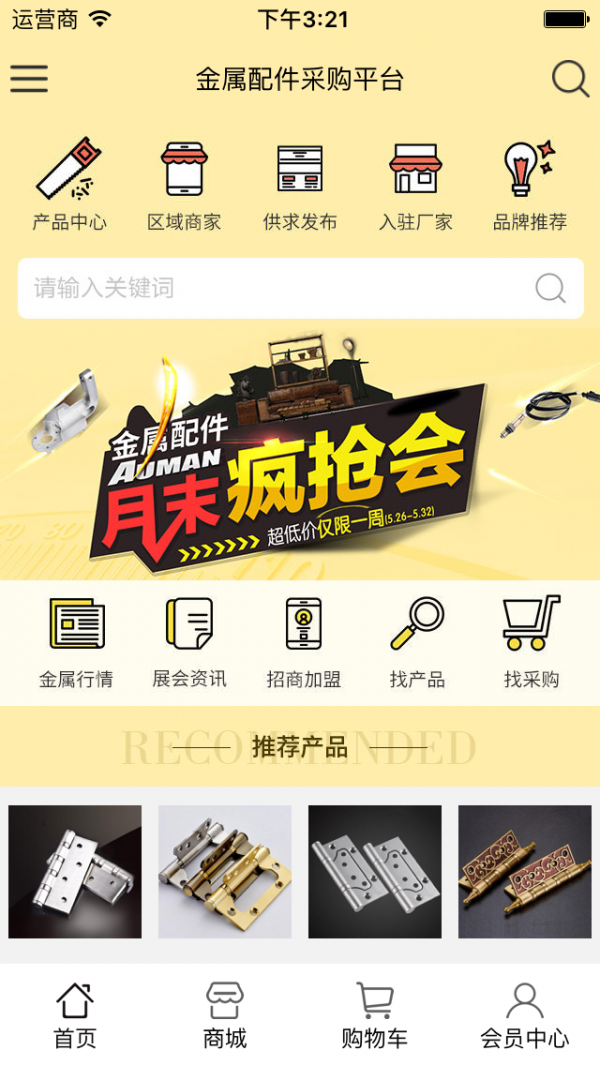
Task: Open the recommended silver hinge on black tile
Action: pos(75,871)
